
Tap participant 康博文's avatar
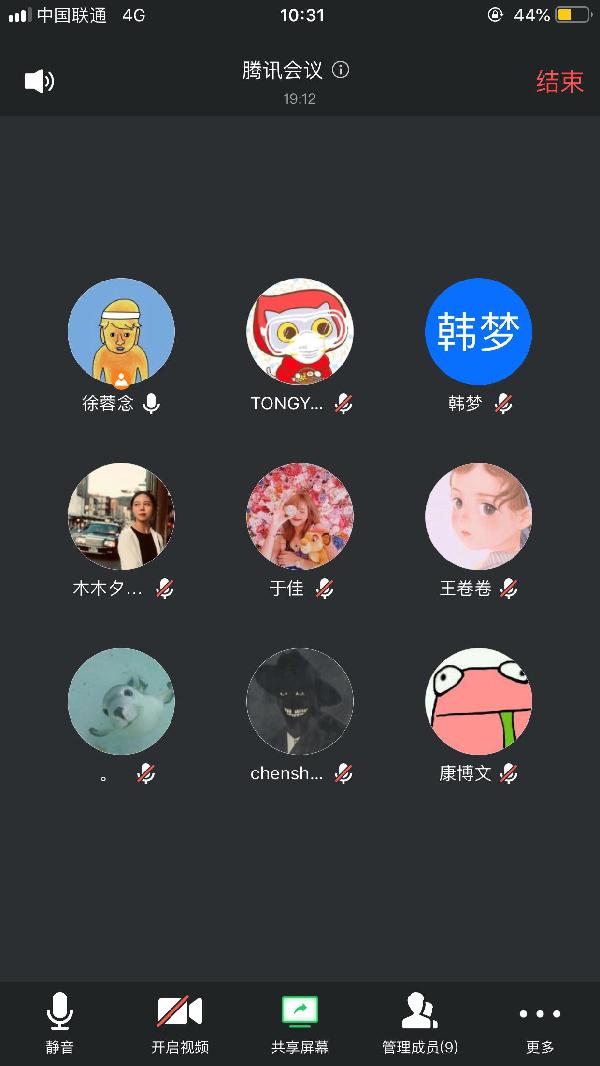tap(478, 701)
